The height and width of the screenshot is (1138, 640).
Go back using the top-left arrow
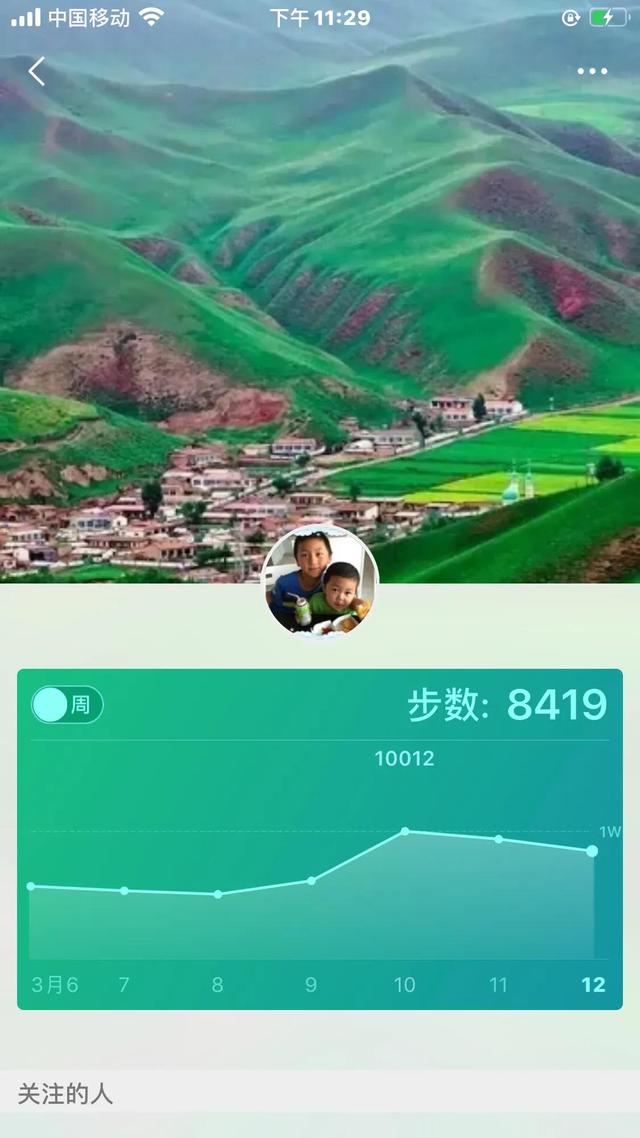tap(37, 71)
